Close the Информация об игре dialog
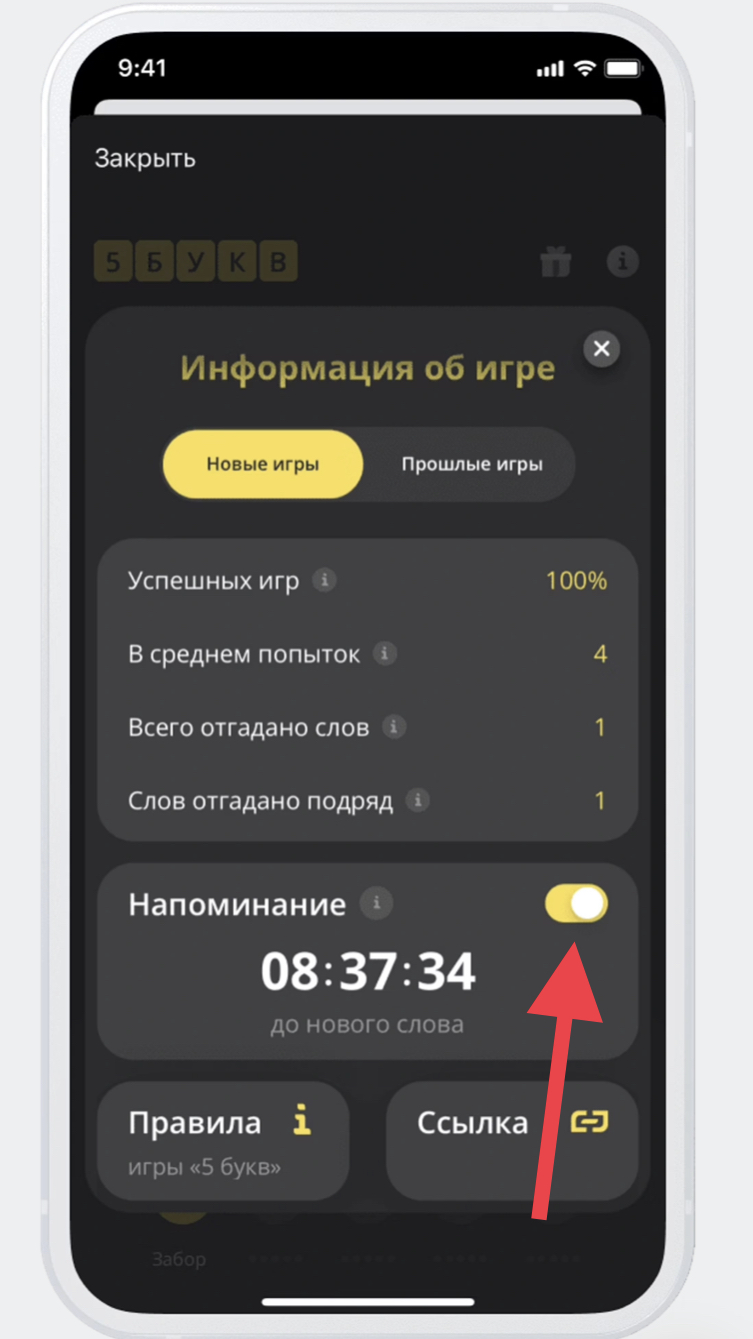This screenshot has width=753, height=1339. click(601, 349)
